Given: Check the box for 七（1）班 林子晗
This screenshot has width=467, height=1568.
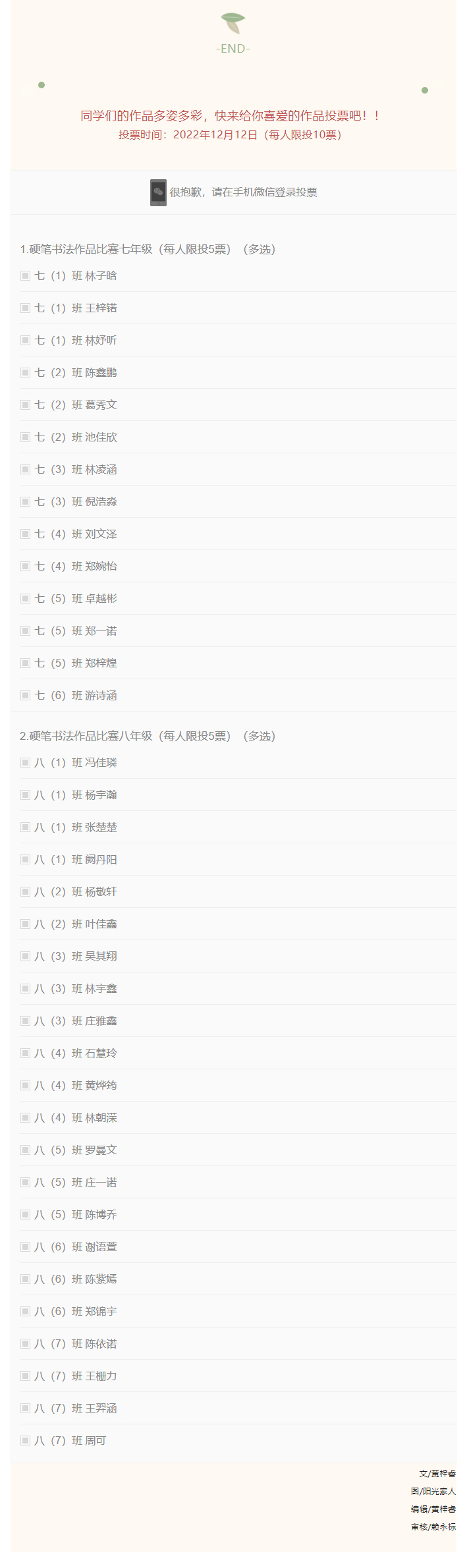Looking at the screenshot, I should tap(25, 275).
